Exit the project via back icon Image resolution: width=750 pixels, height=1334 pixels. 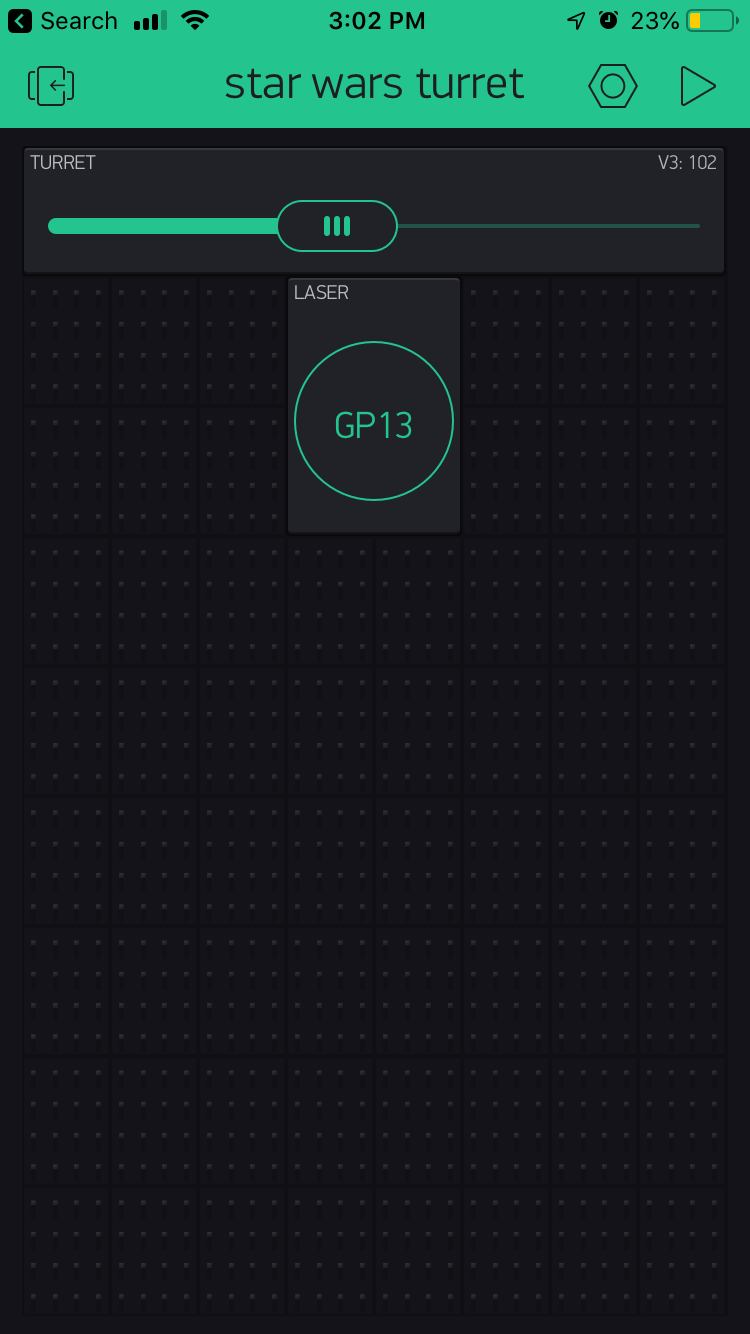point(51,86)
